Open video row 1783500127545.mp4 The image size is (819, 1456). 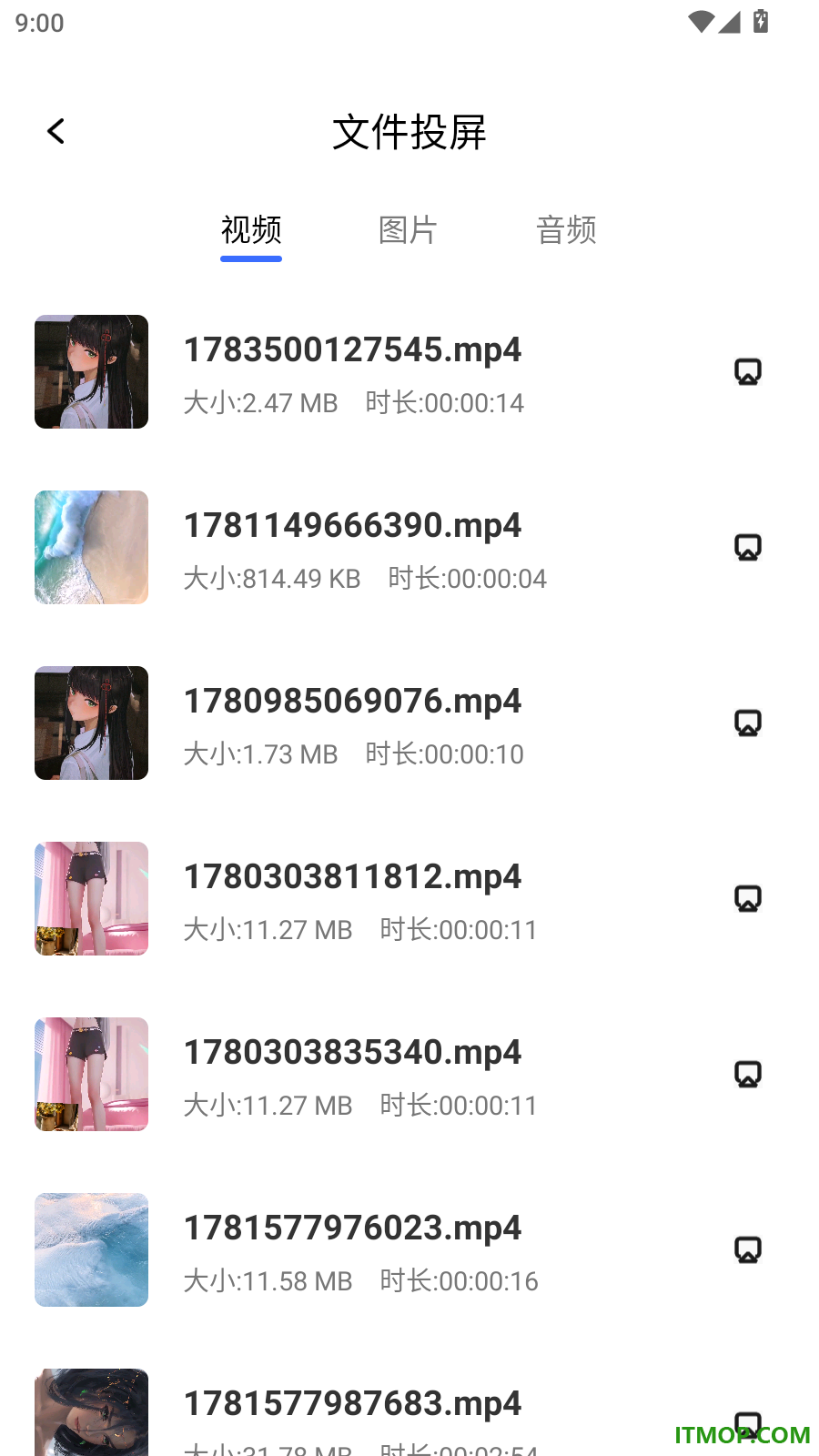(409, 372)
